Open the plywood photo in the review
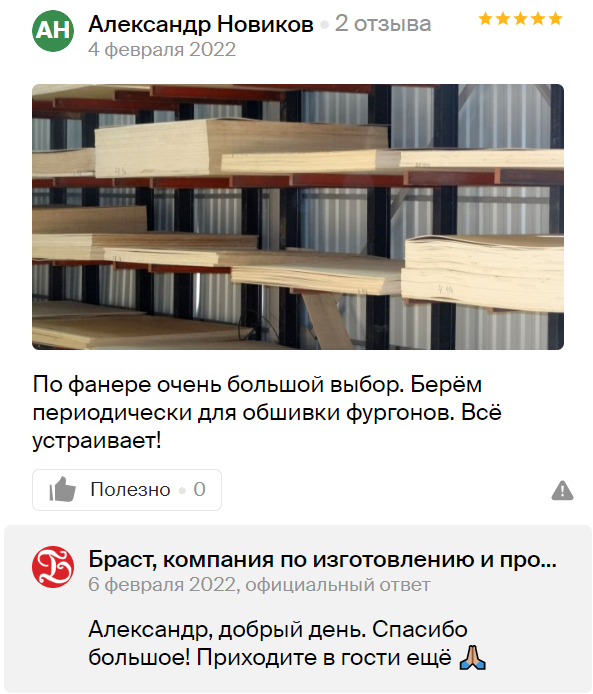The width and height of the screenshot is (593, 694). click(298, 217)
